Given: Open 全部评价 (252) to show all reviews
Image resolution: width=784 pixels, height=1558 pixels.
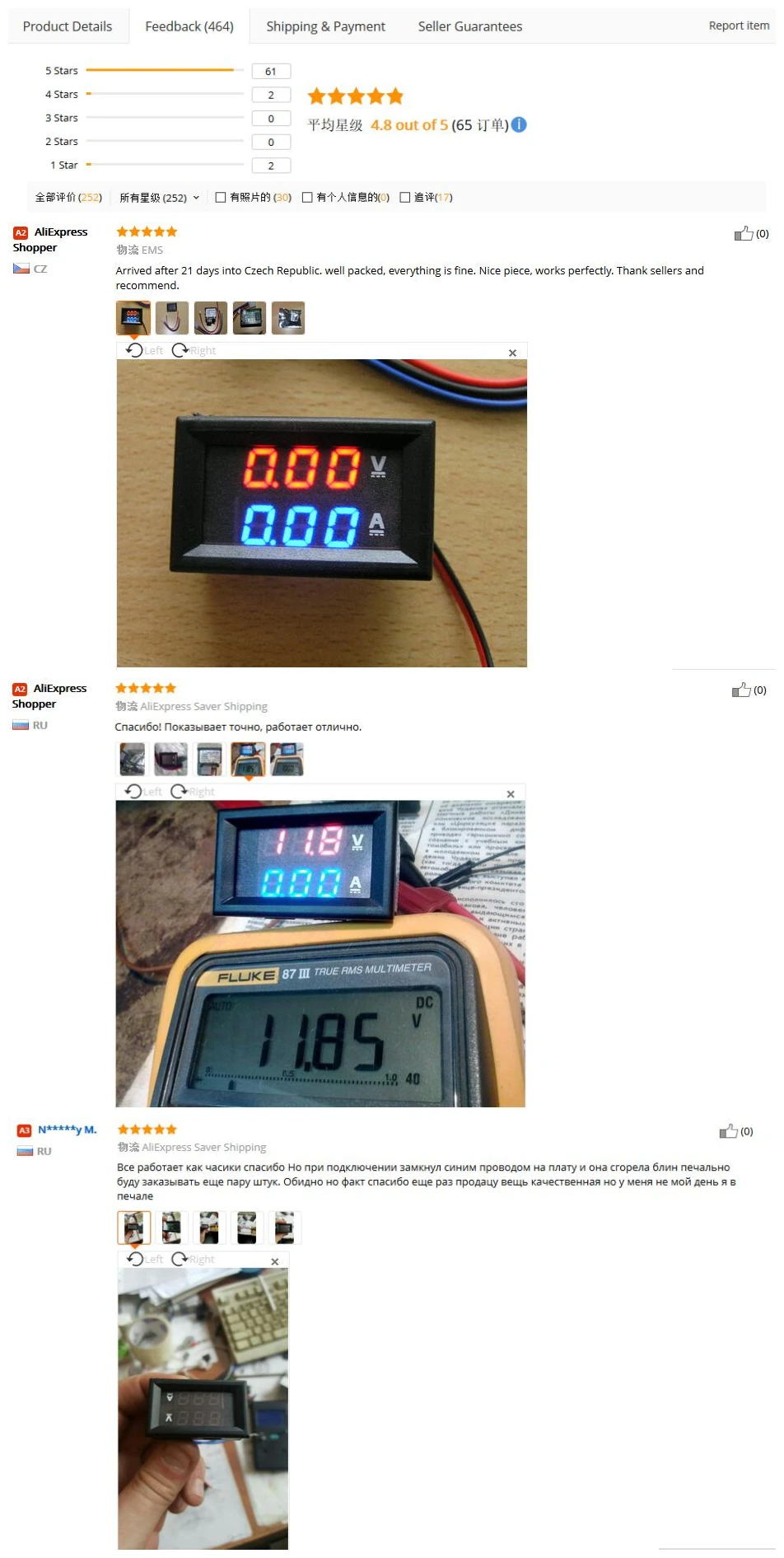Looking at the screenshot, I should point(68,197).
